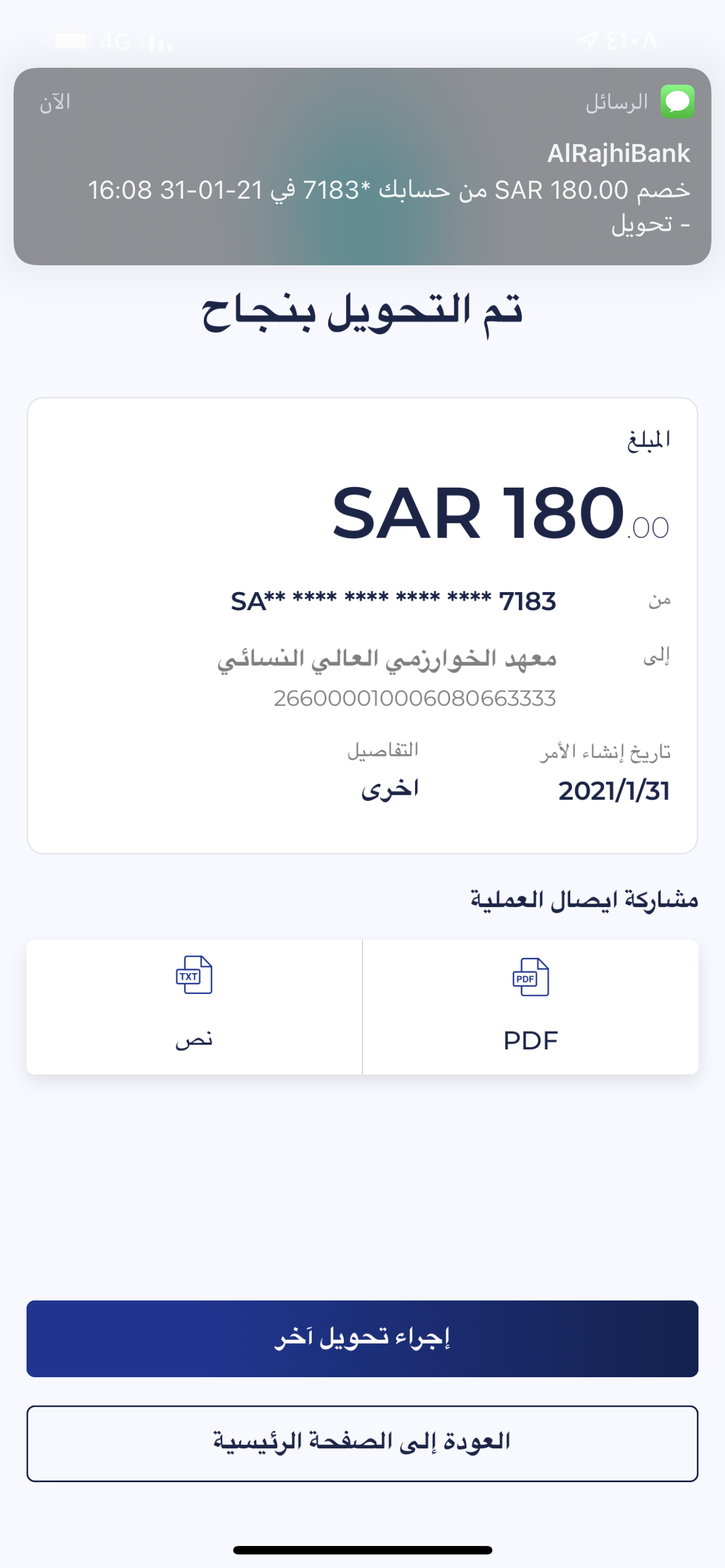Tap إجراء تحويل آخر to make another transfer
Screen dimensions: 725x1568
(362, 1338)
